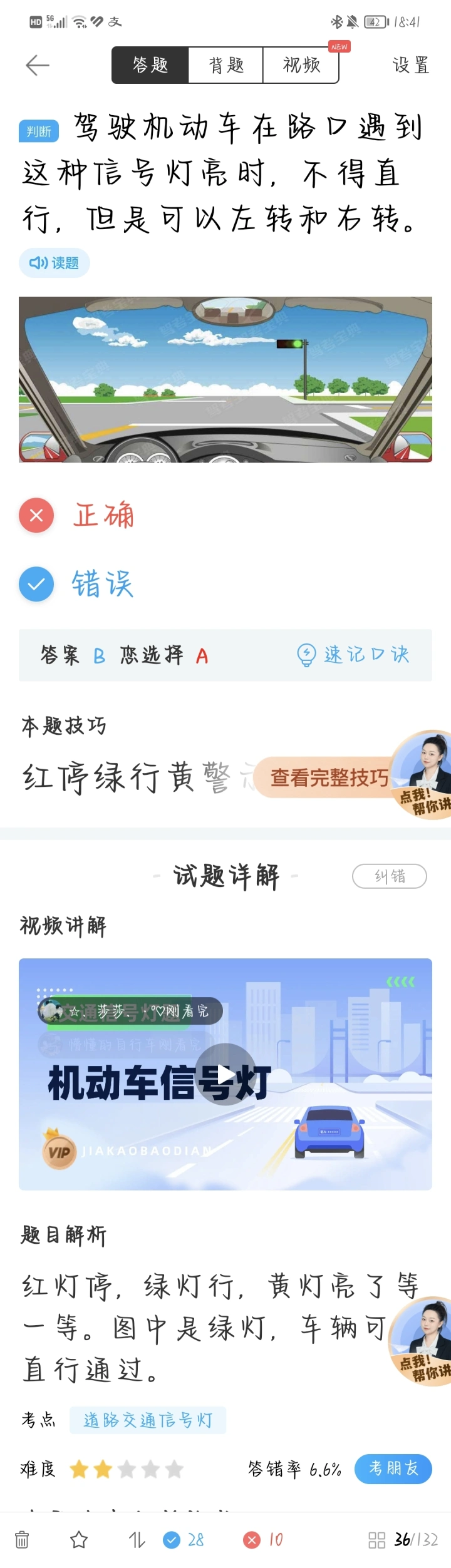
Task: Switch to the 视频 tab
Action: [x=301, y=65]
